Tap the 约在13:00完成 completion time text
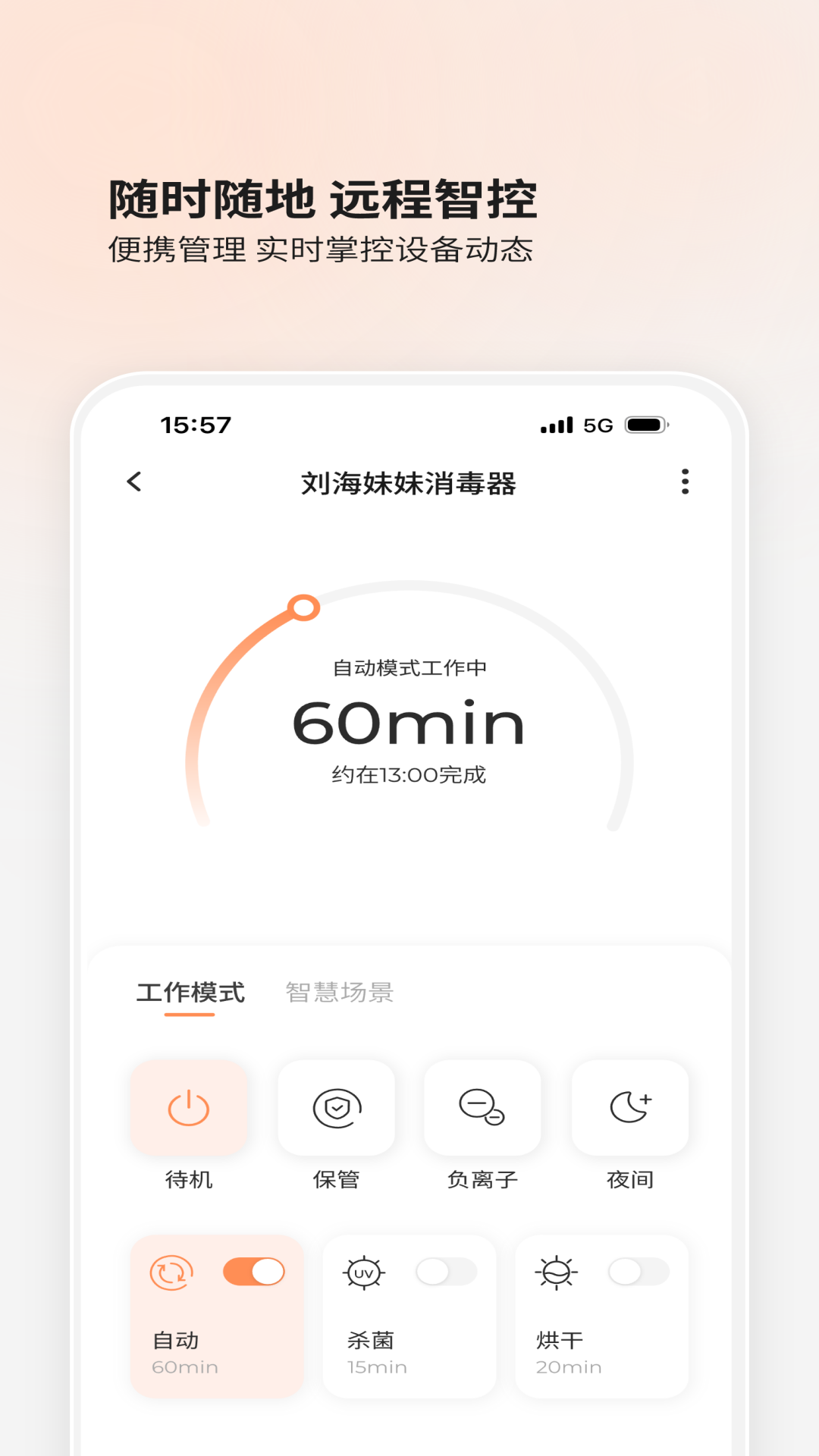 point(409,775)
